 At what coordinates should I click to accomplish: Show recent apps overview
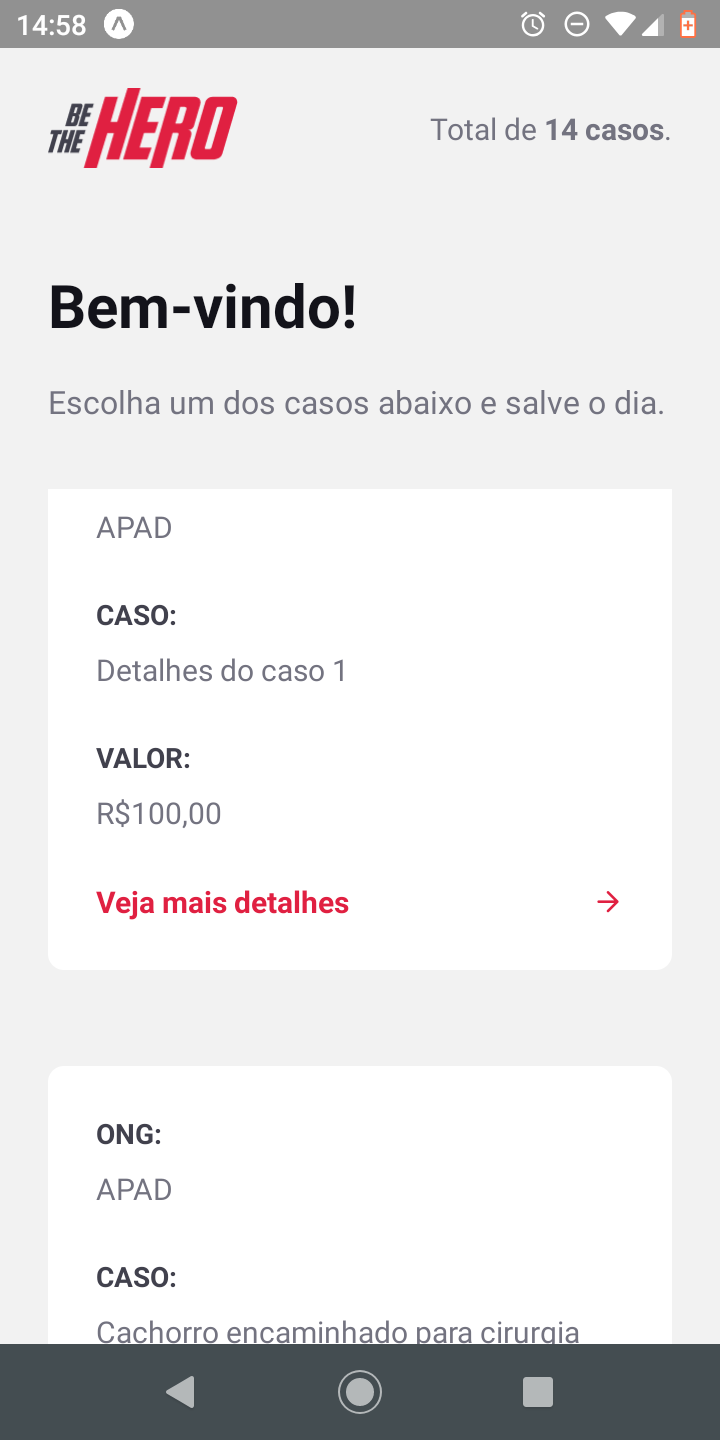click(538, 1391)
